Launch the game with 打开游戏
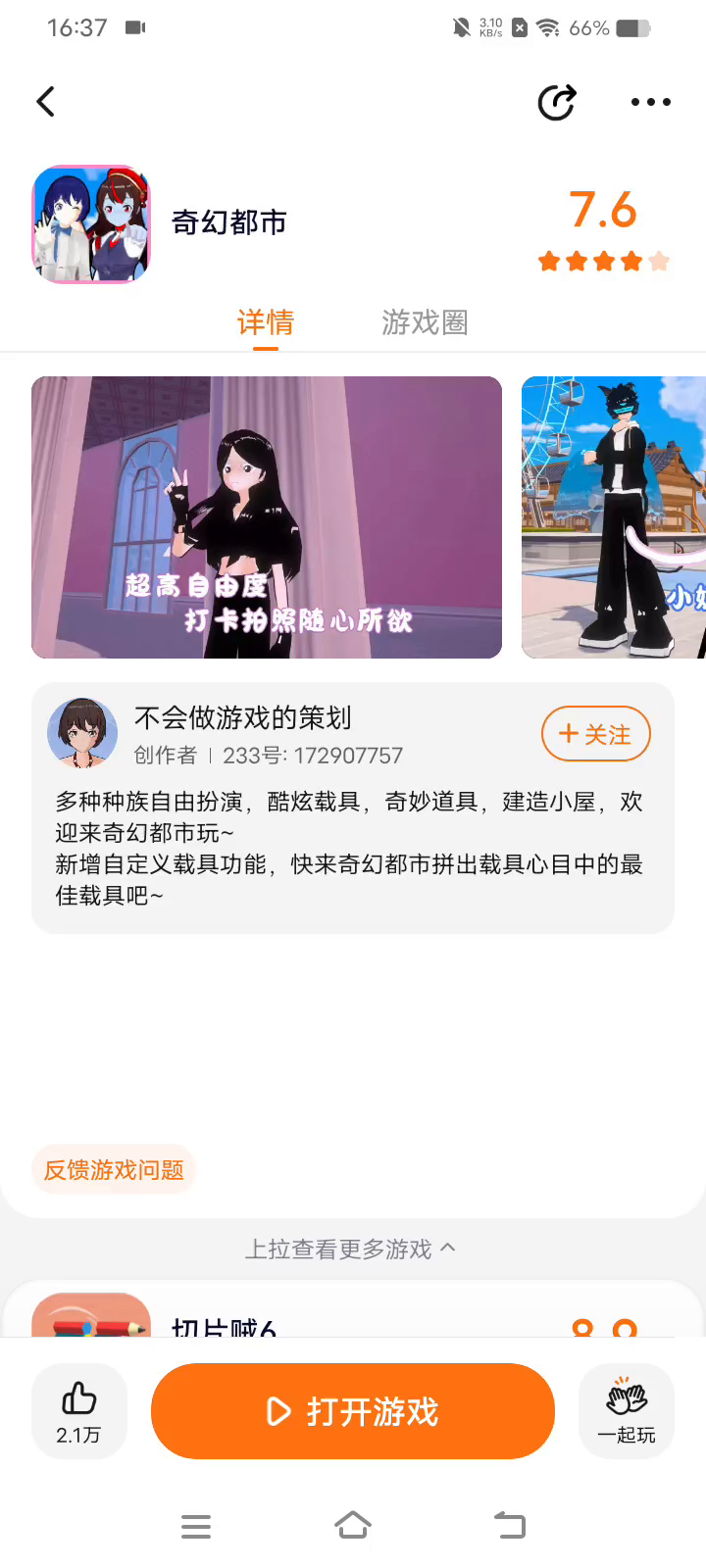Screen dimensions: 706x1568 [x=353, y=1411]
